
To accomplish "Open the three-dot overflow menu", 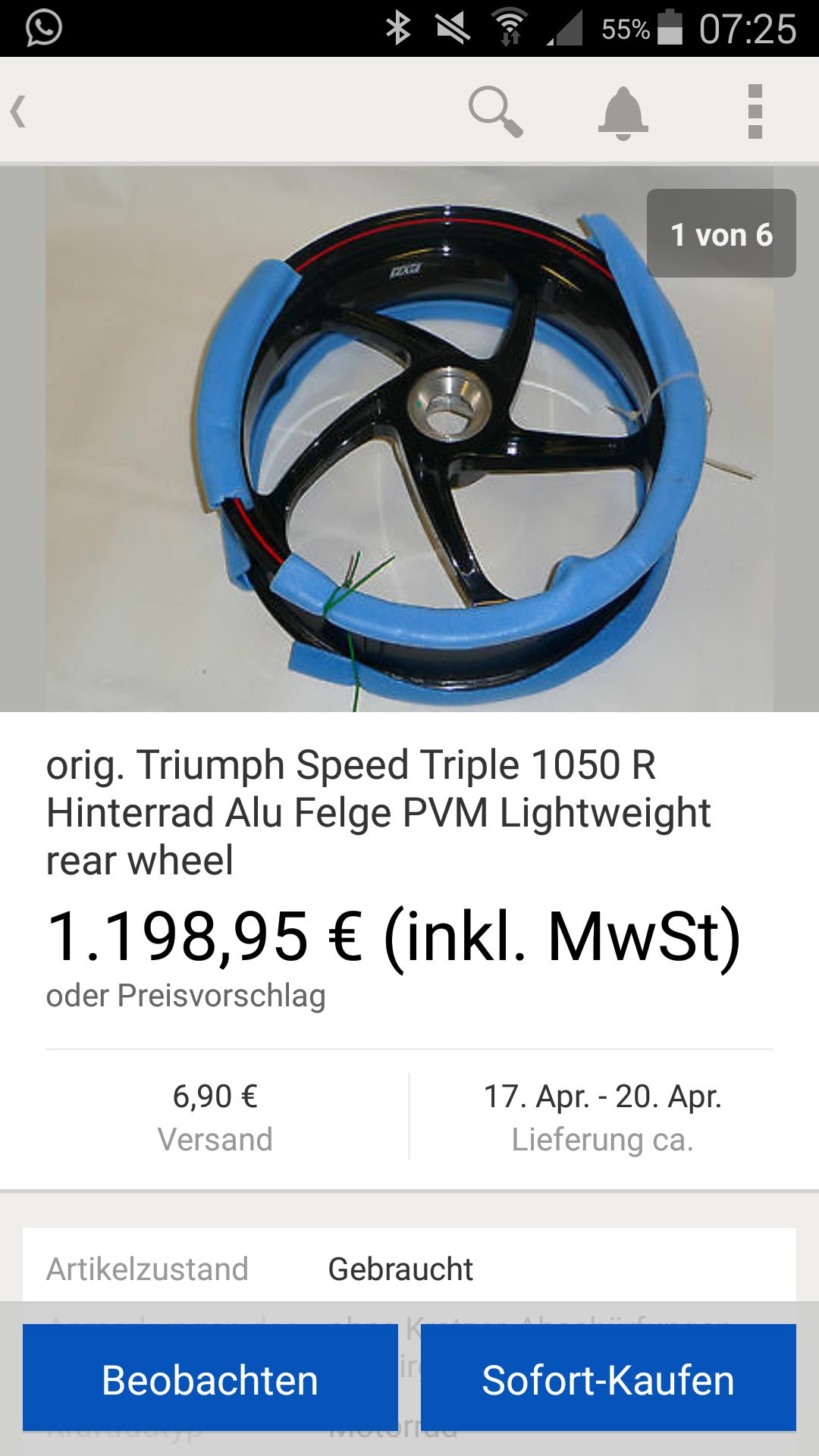I will [755, 112].
